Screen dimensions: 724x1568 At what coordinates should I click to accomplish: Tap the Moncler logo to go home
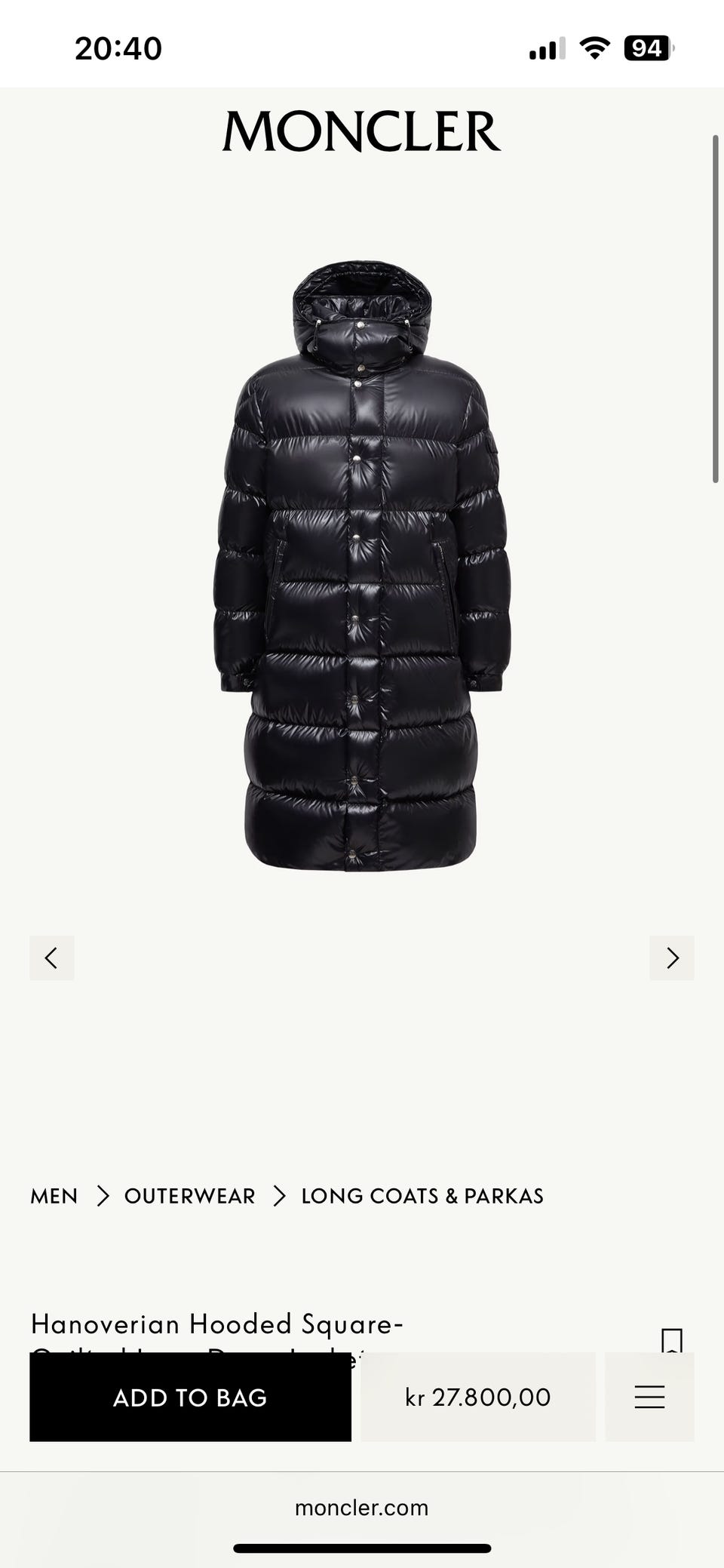[x=361, y=131]
